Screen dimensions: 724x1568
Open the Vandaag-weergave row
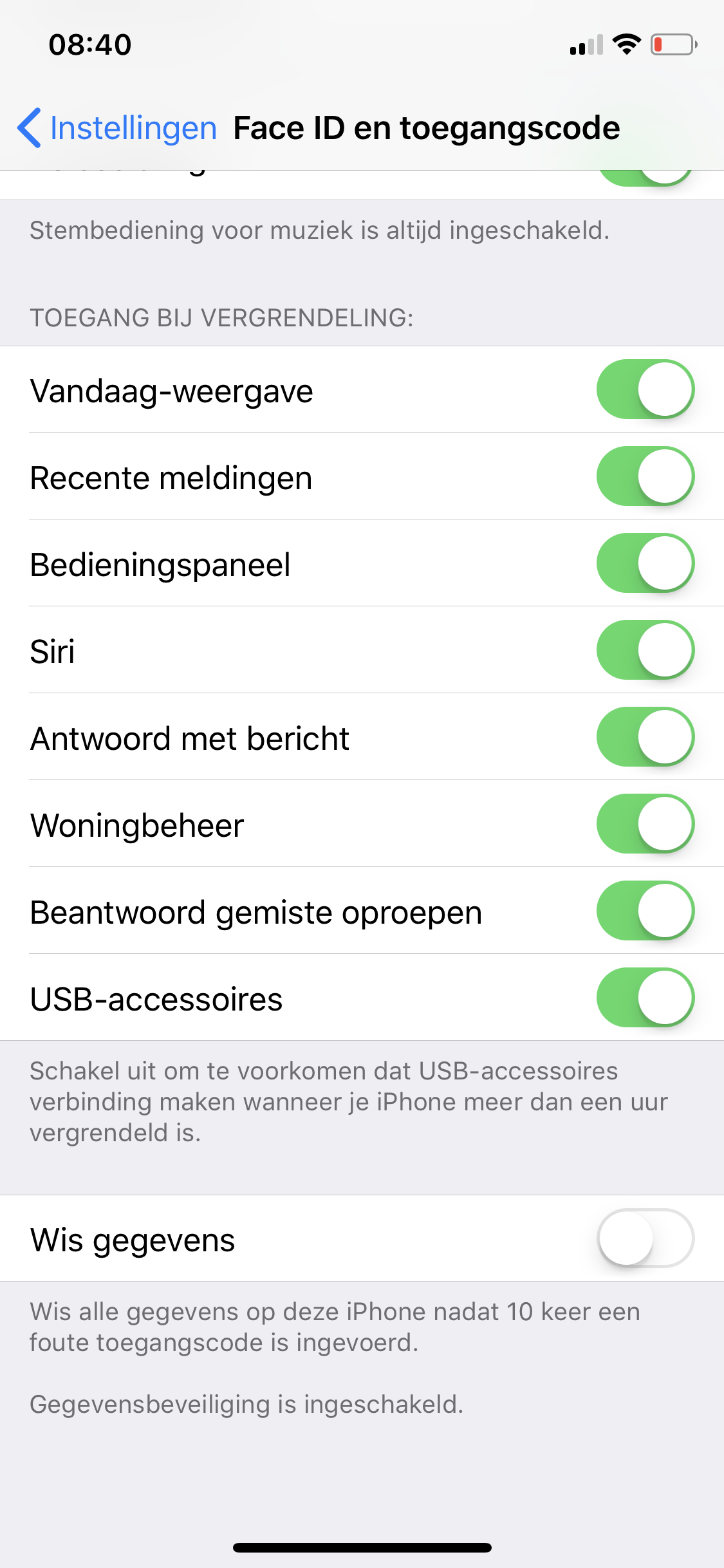[257, 391]
